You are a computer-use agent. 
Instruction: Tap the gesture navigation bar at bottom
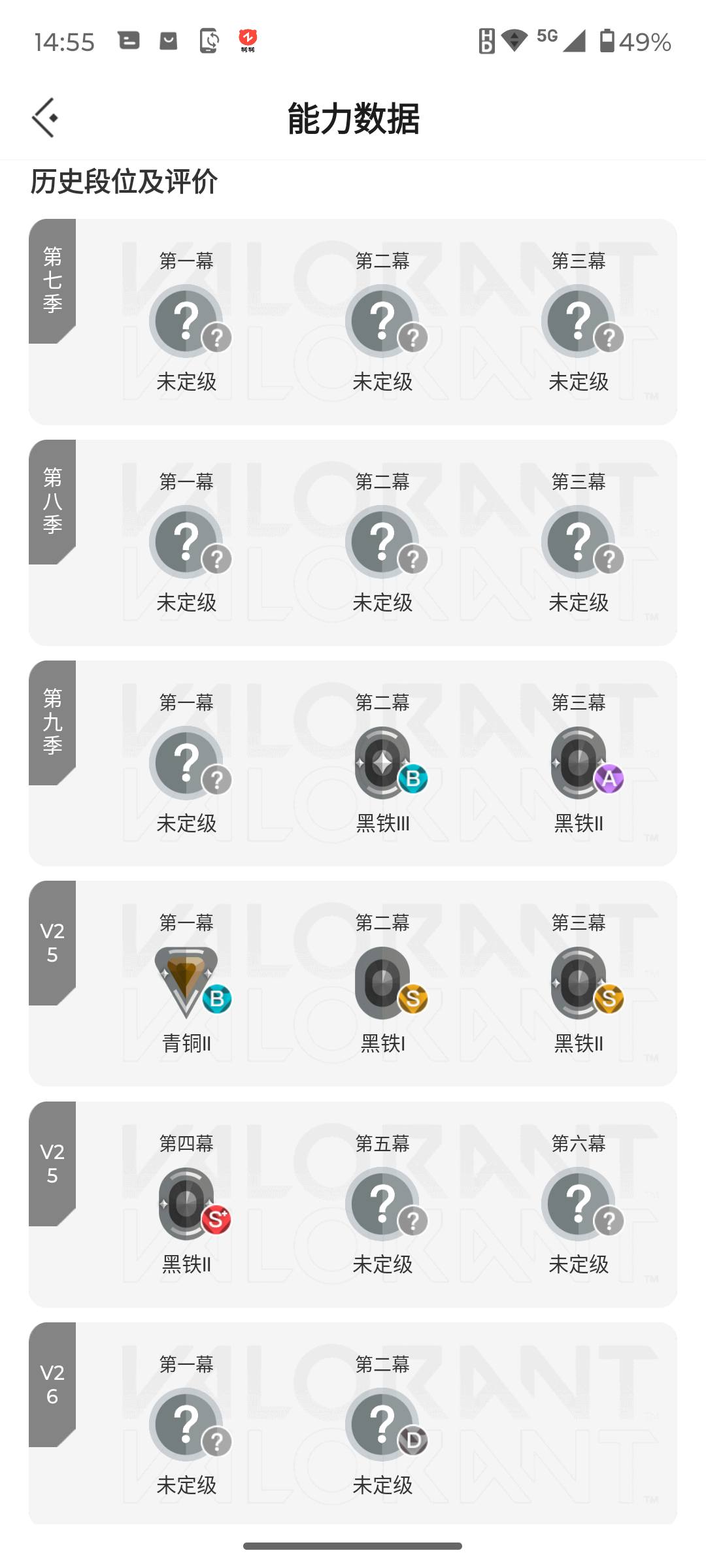353,1547
